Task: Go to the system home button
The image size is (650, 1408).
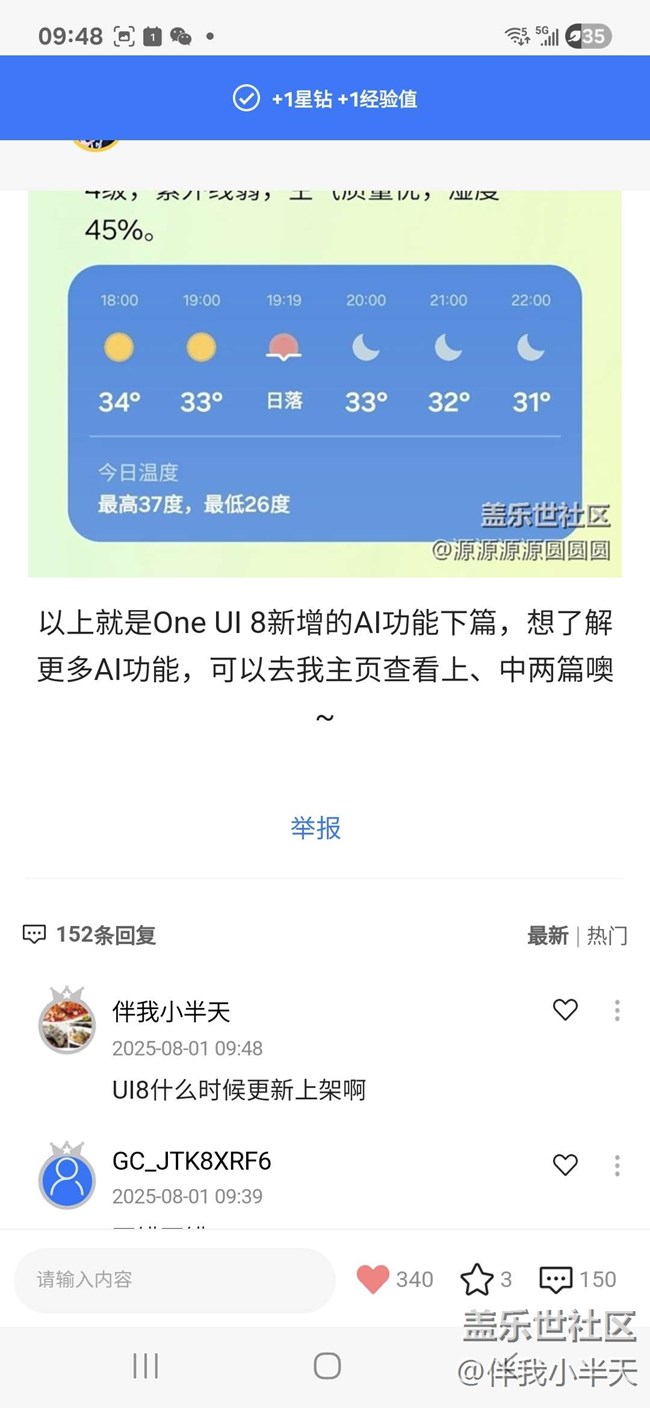Action: pos(327,1366)
